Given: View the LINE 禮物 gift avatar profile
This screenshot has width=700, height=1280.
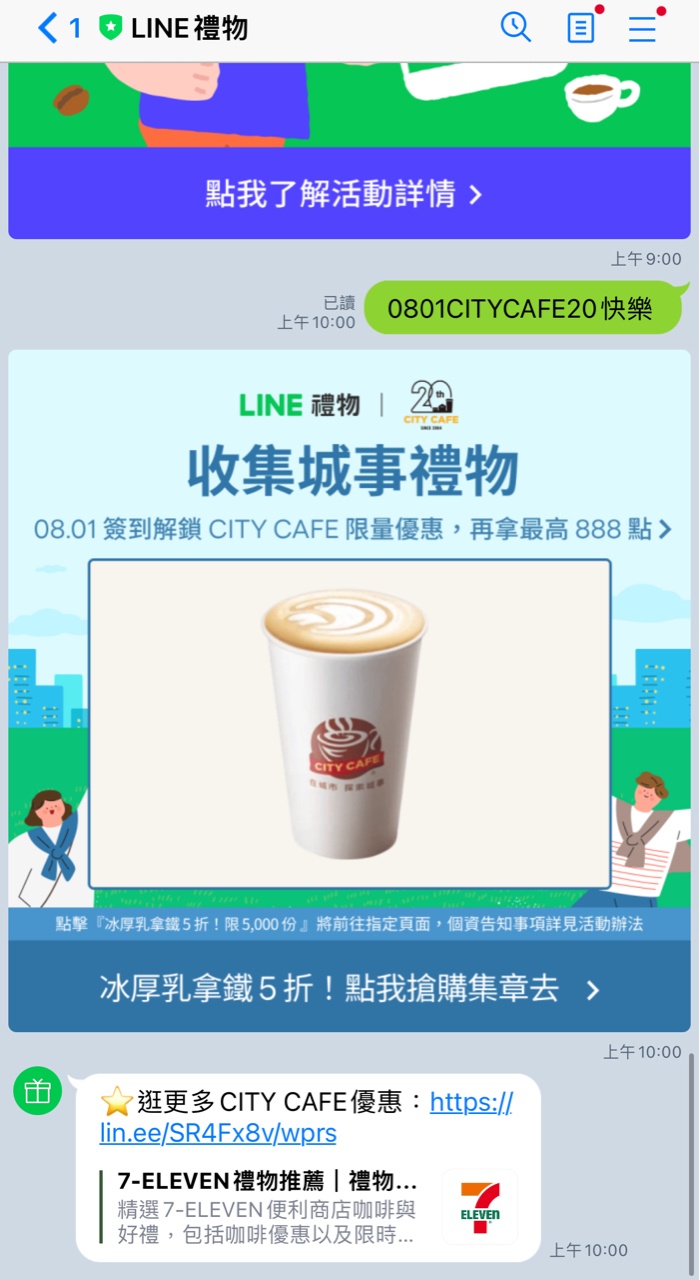Looking at the screenshot, I should [x=37, y=1091].
